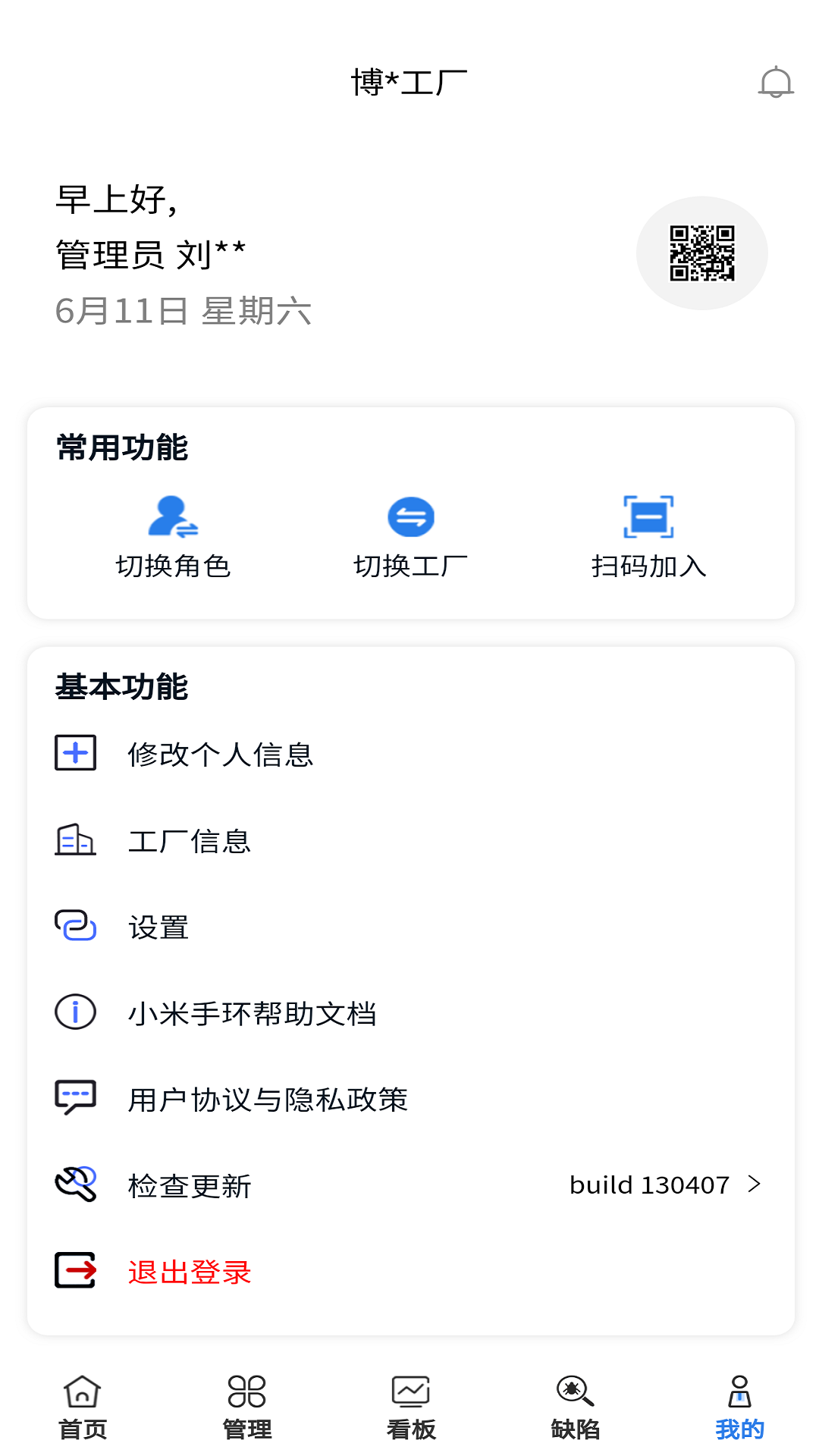Select the 工厂信息 factory building icon

(75, 840)
